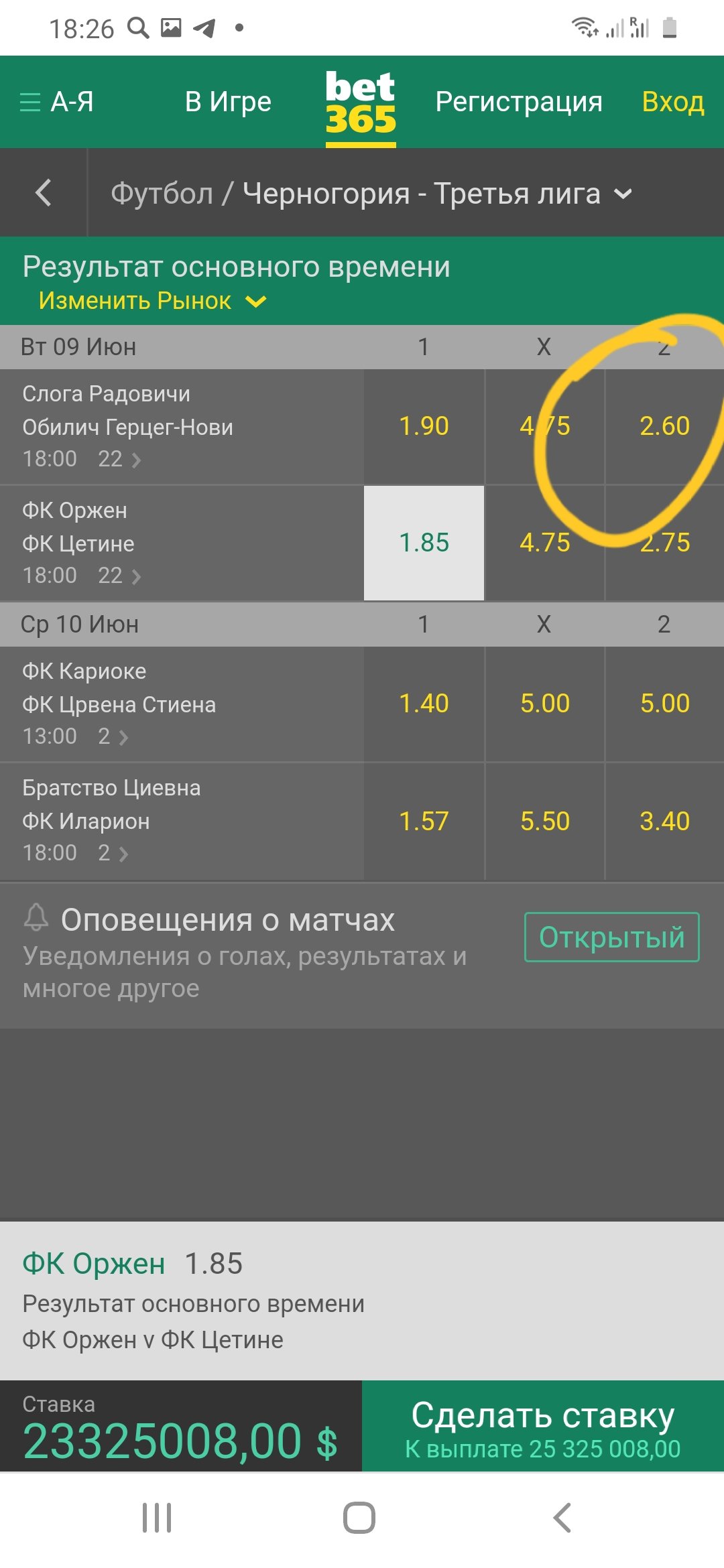Open more markets for Слога Радовичи match

click(x=121, y=460)
